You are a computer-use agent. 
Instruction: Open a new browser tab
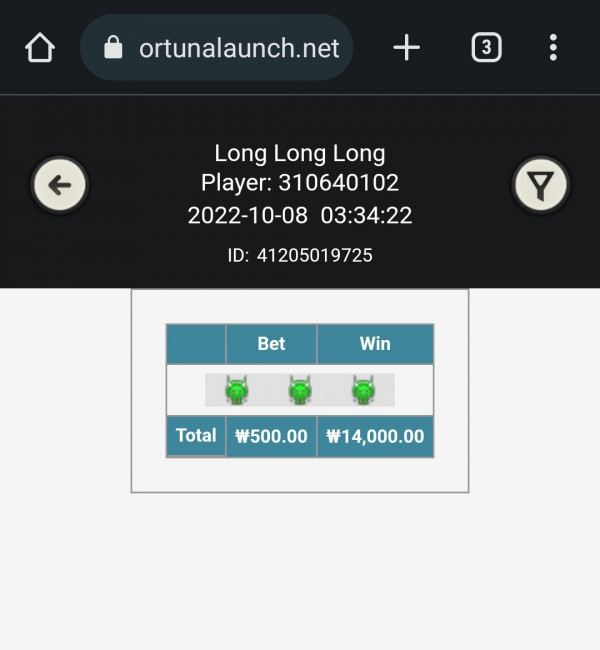406,48
